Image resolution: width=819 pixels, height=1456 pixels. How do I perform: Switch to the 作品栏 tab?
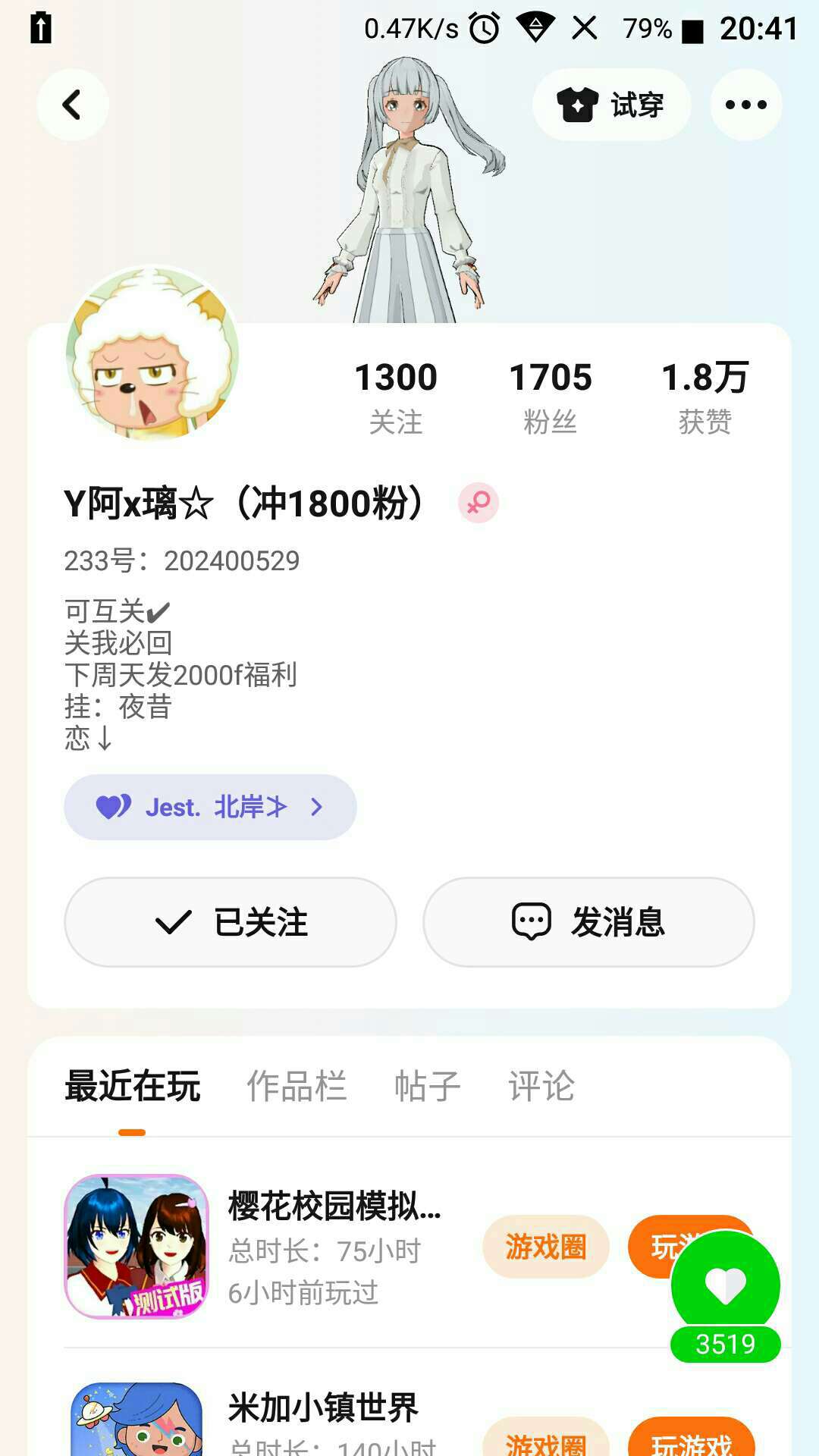297,1086
